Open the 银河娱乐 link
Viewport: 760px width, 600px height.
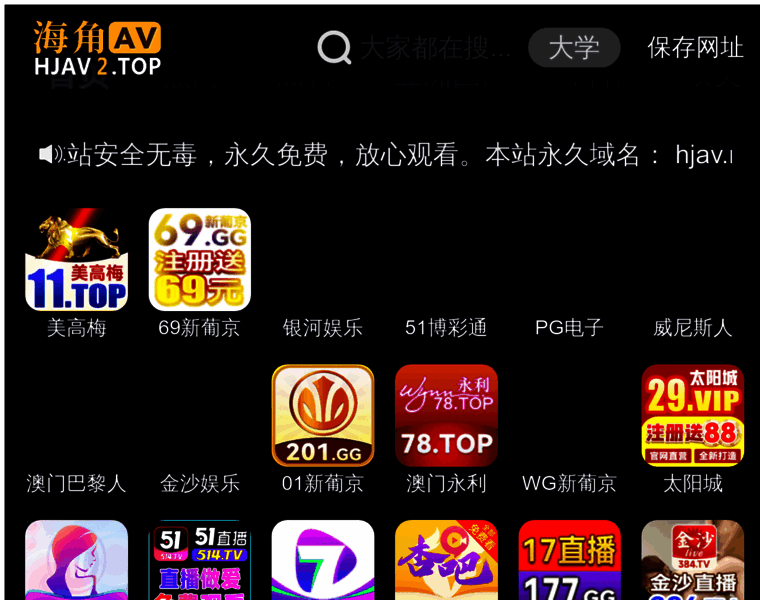point(323,327)
